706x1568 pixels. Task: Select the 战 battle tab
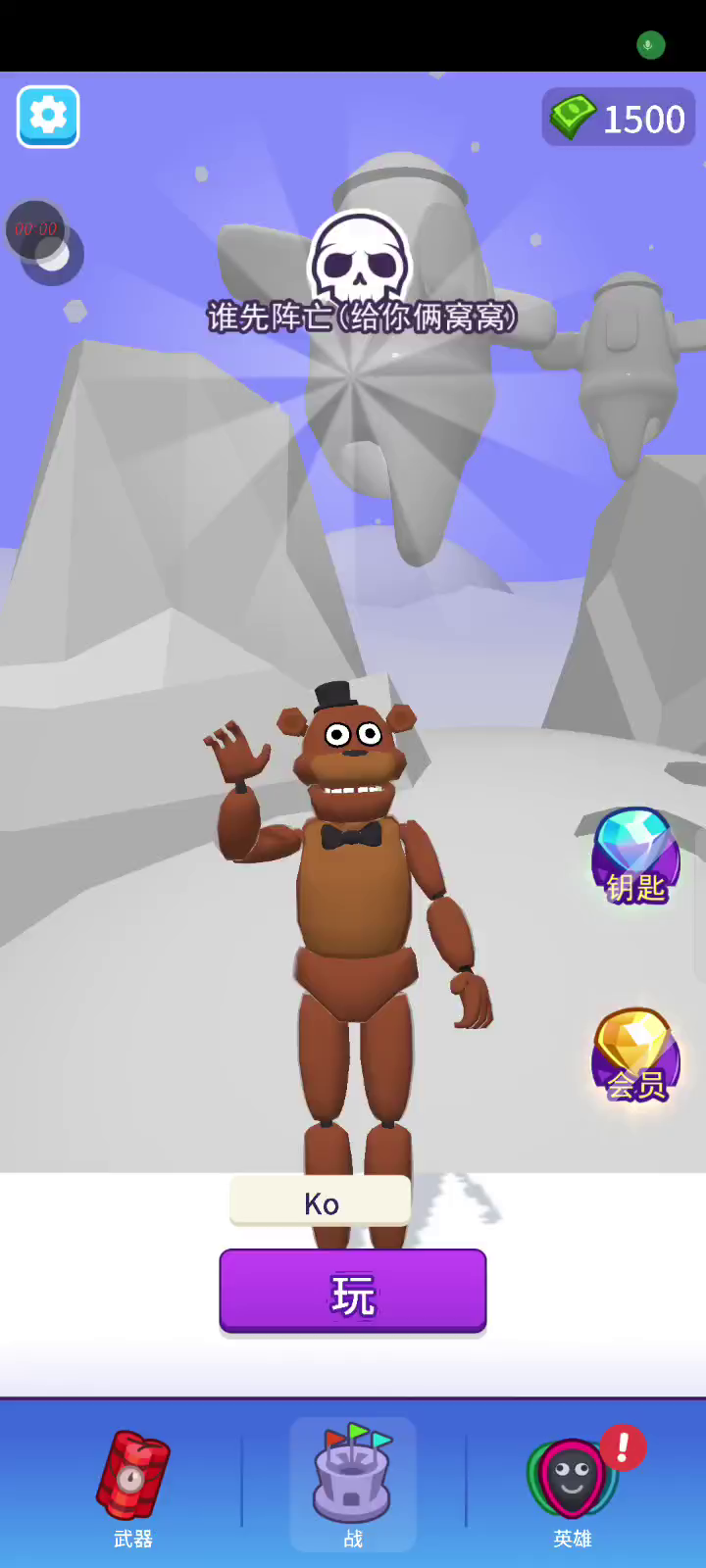353,1486
